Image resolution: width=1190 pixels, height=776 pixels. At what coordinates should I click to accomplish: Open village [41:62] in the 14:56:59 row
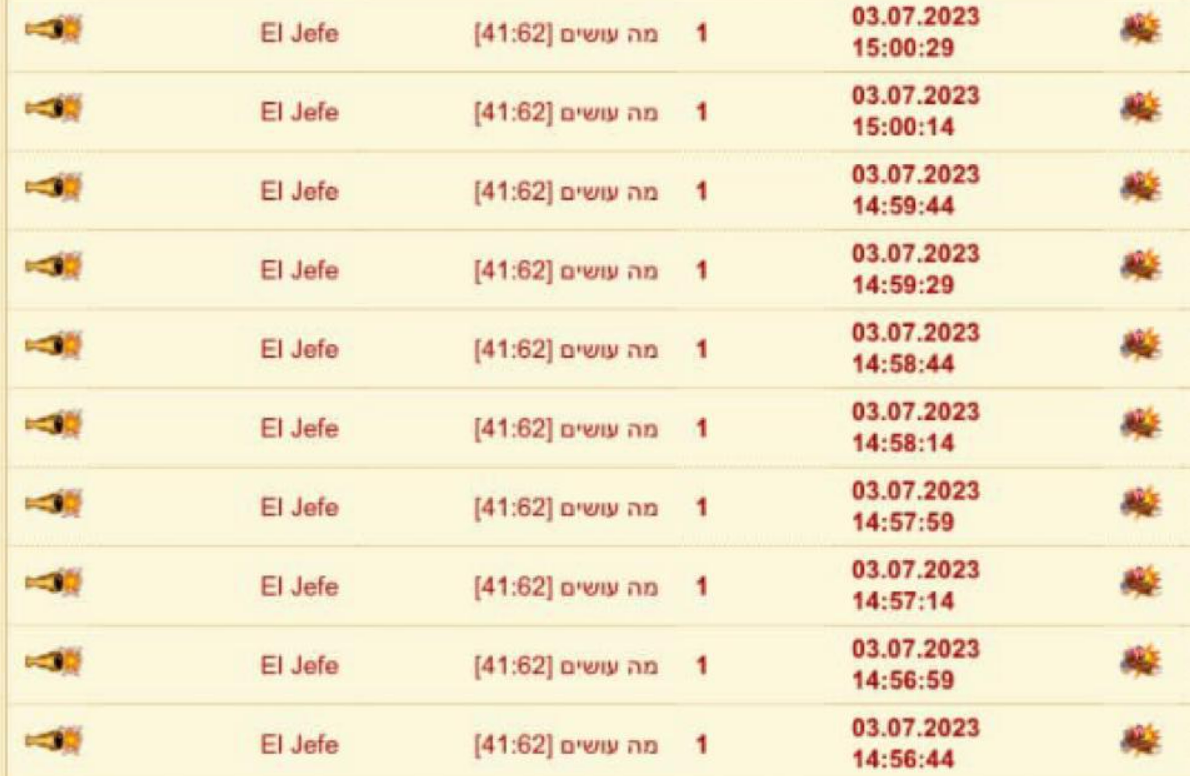566,665
